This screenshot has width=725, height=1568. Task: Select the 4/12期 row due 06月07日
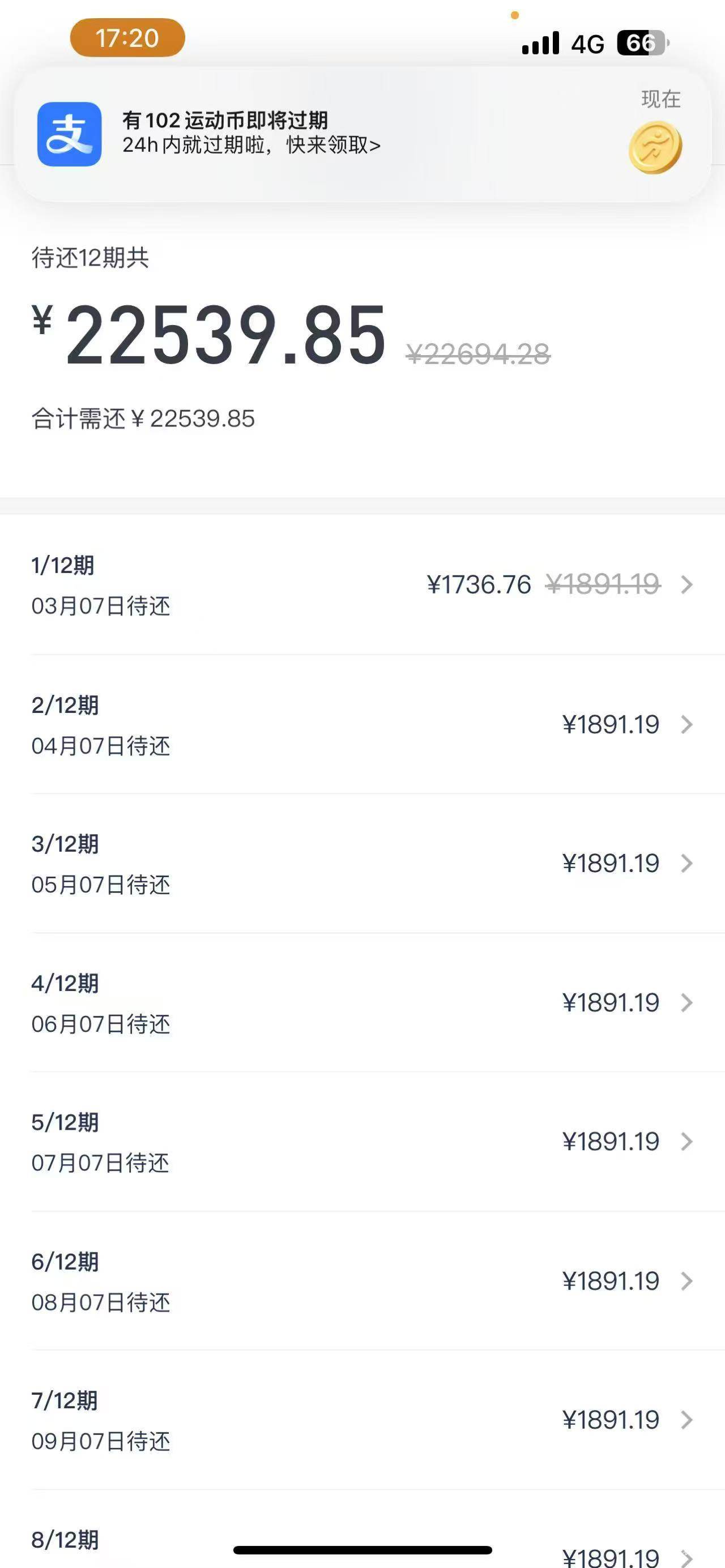[x=362, y=1003]
